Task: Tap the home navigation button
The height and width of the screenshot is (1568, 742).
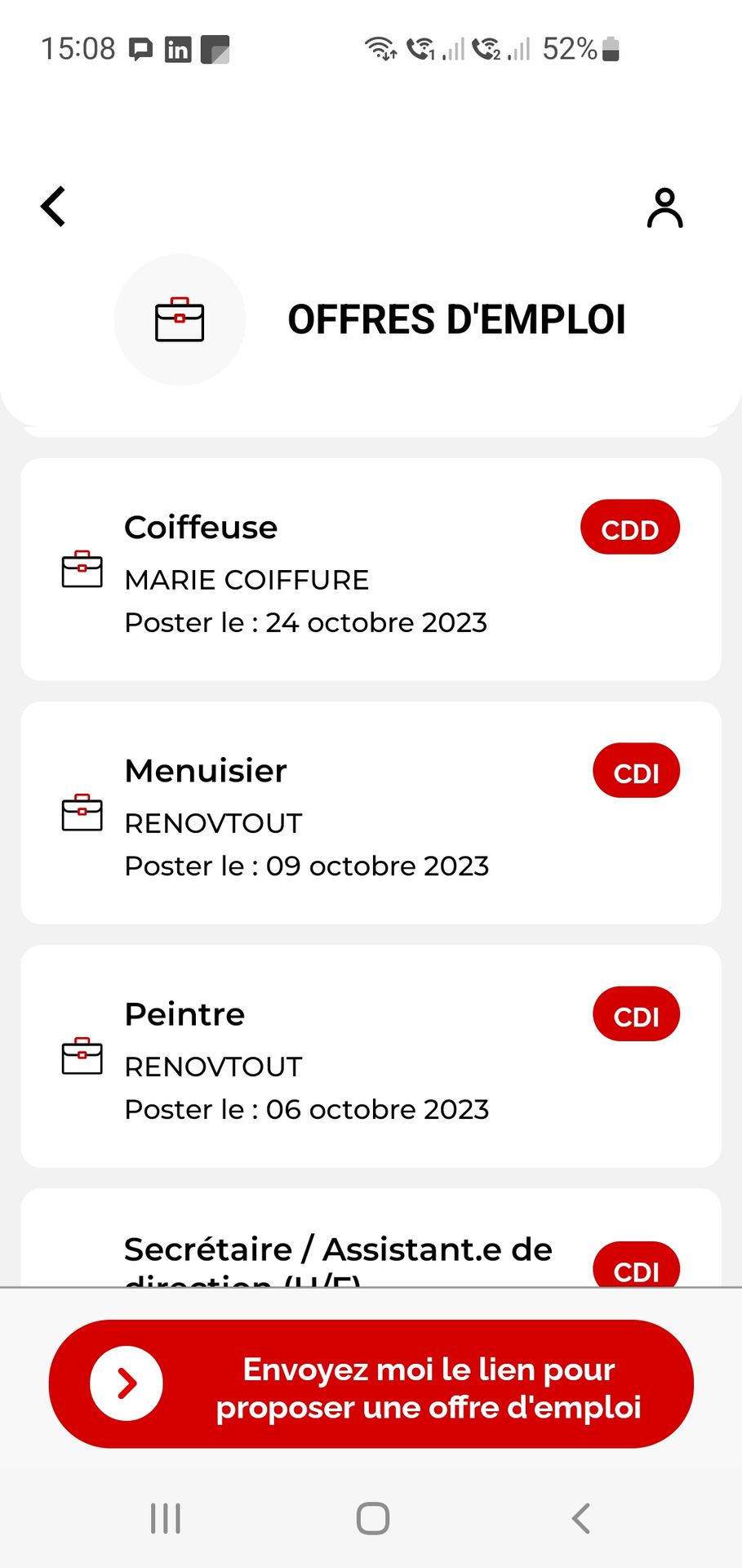Action: [371, 1518]
